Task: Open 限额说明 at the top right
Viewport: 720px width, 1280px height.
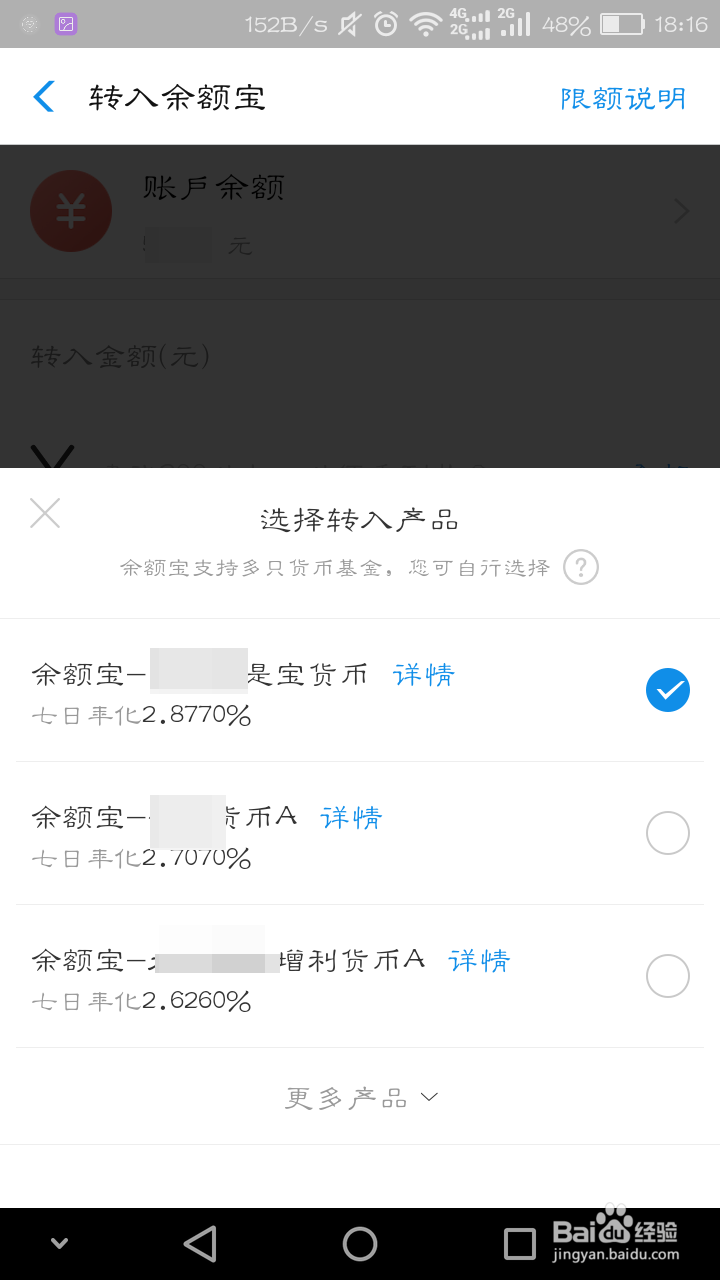Action: click(621, 97)
